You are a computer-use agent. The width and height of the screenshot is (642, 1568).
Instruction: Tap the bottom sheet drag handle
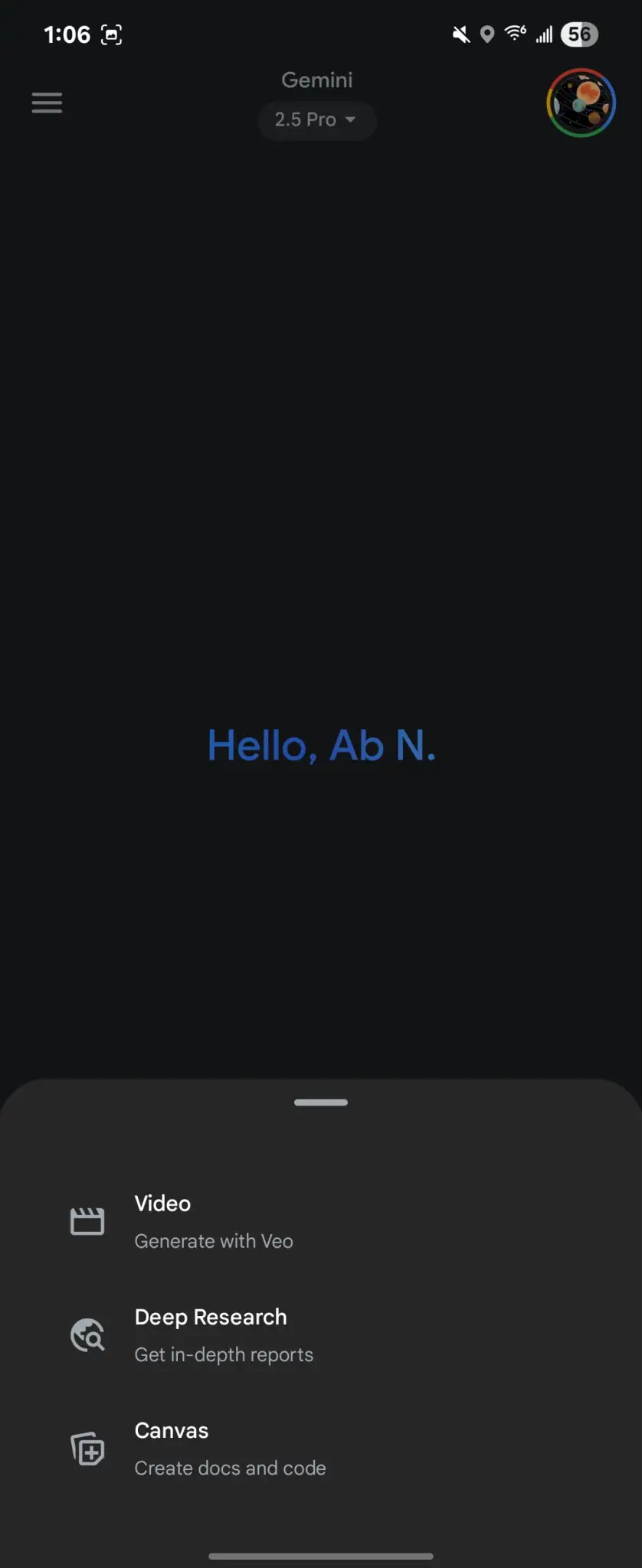pyautogui.click(x=321, y=1102)
